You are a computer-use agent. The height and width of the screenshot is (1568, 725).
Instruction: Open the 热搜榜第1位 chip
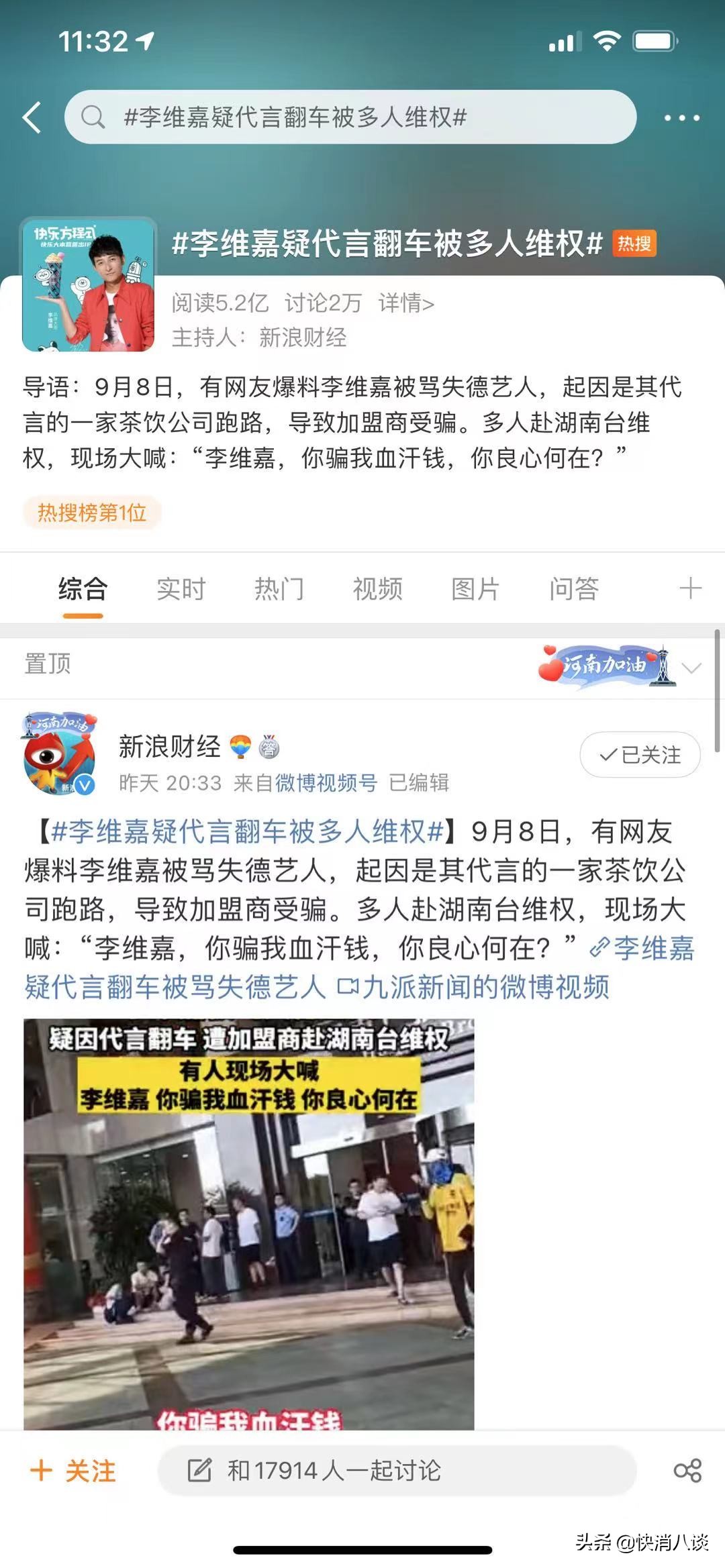[92, 513]
